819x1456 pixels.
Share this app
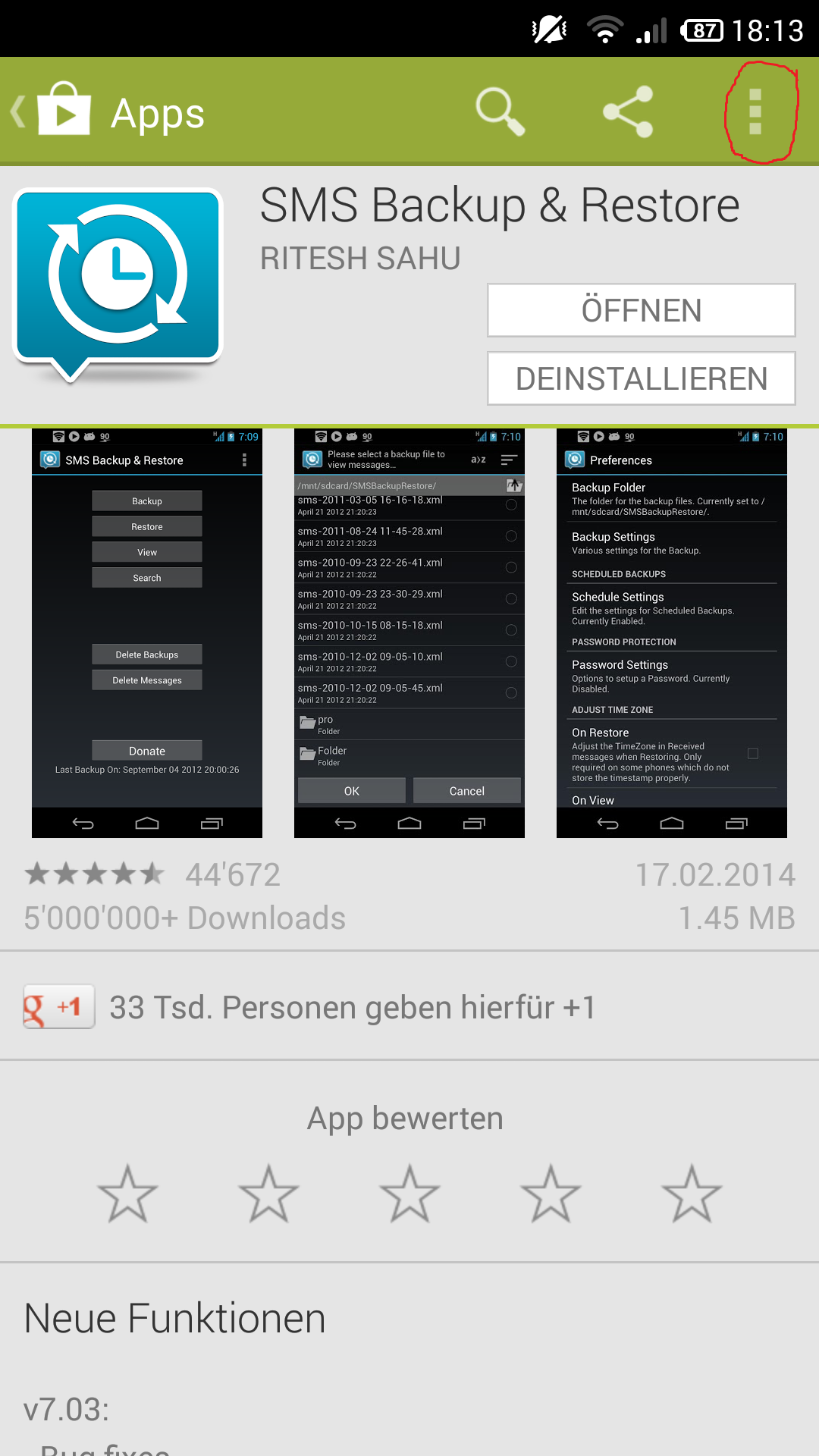pos(628,111)
